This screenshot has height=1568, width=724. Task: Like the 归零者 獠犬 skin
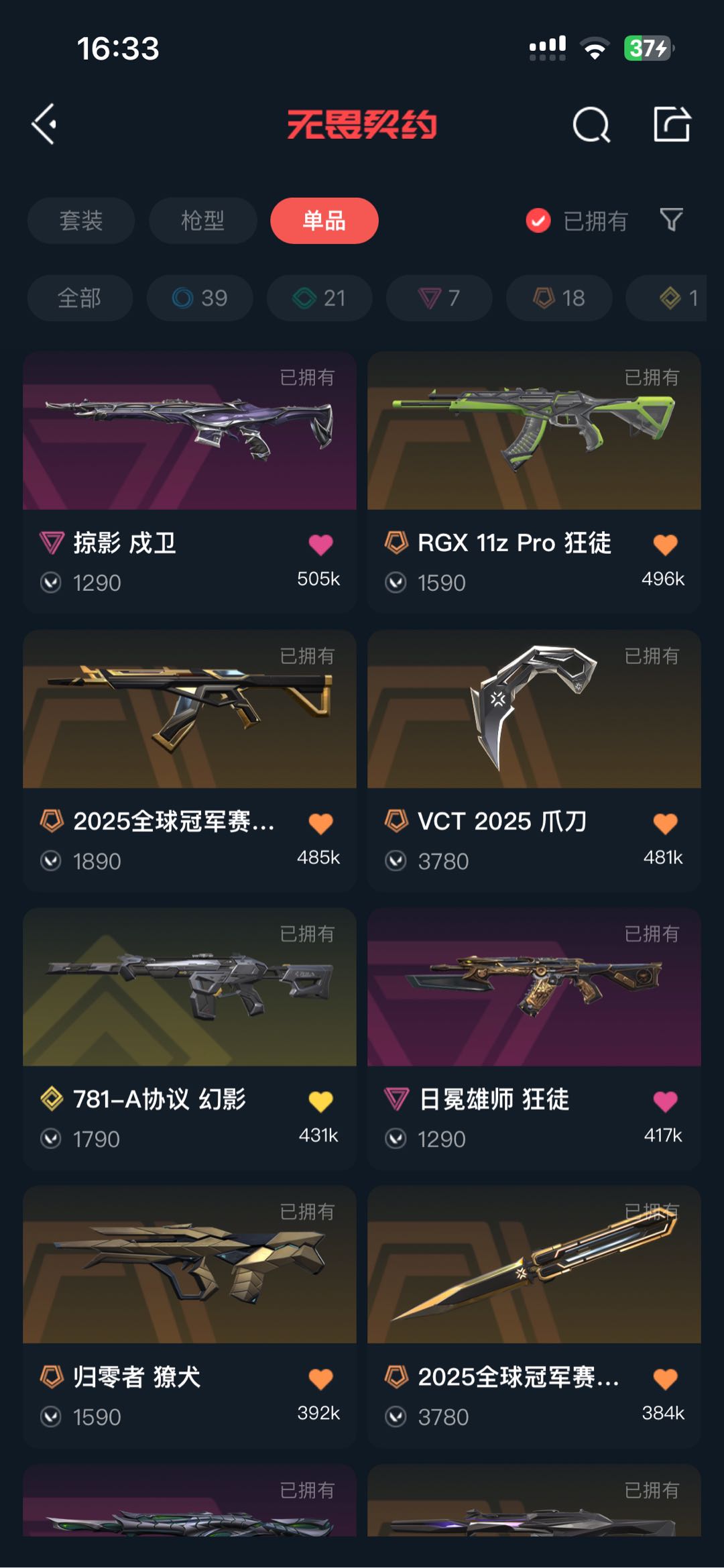320,1379
